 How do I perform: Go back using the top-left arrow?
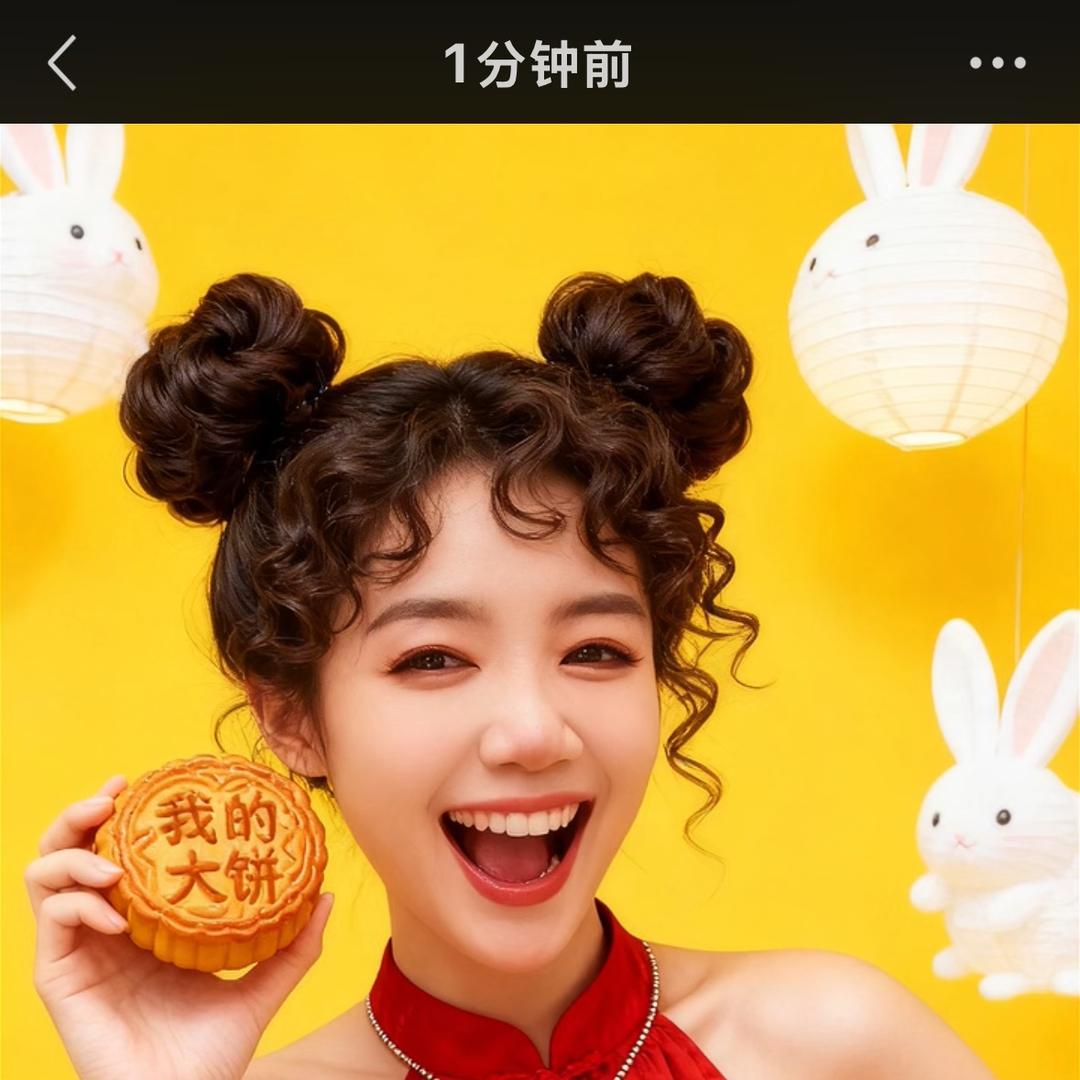tap(62, 63)
